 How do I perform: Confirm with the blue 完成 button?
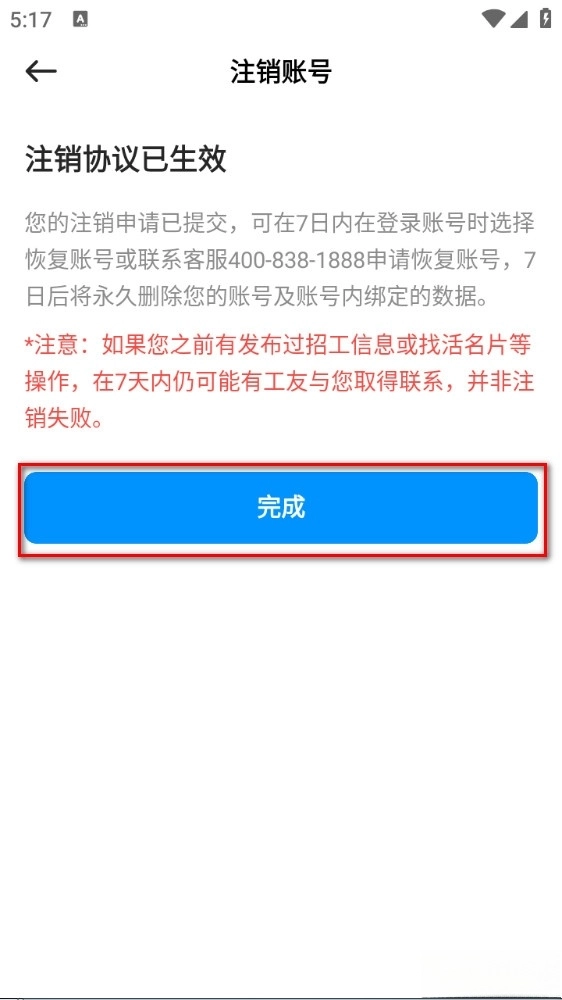[x=281, y=508]
